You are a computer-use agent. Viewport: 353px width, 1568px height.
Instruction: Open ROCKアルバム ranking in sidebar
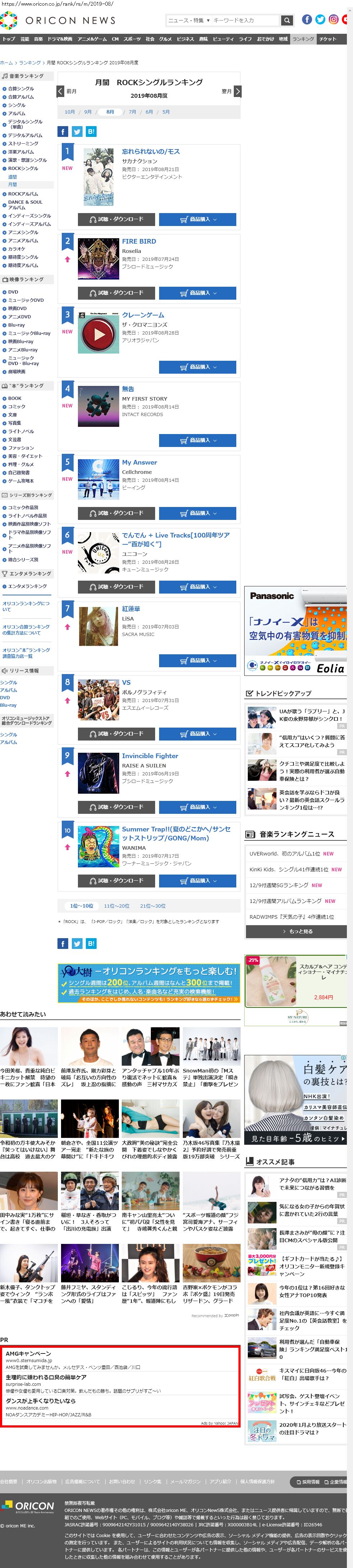pos(23,194)
